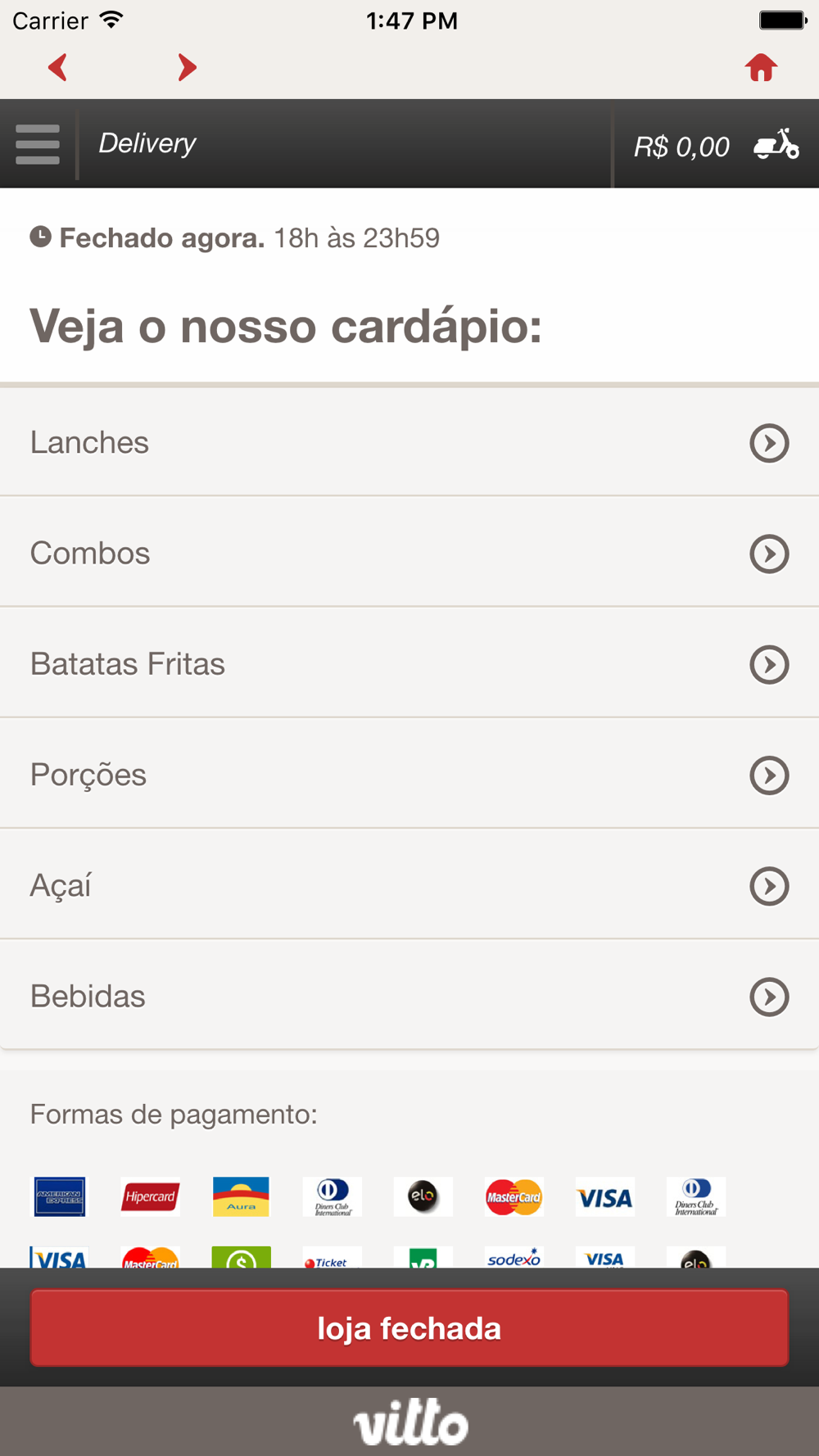
Task: Select the Açaí category
Action: (x=409, y=885)
